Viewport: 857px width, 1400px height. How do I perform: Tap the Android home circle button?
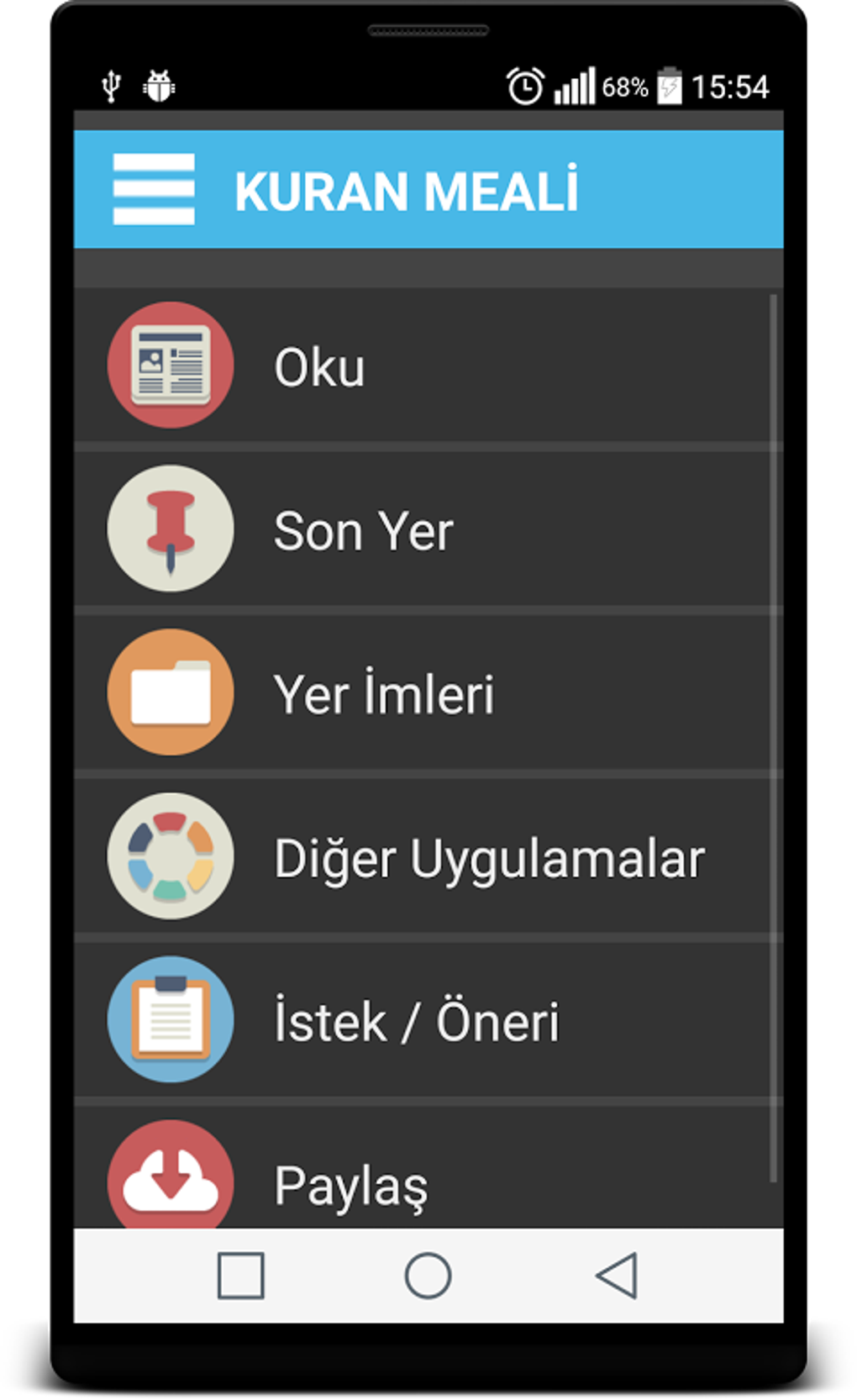click(427, 1275)
